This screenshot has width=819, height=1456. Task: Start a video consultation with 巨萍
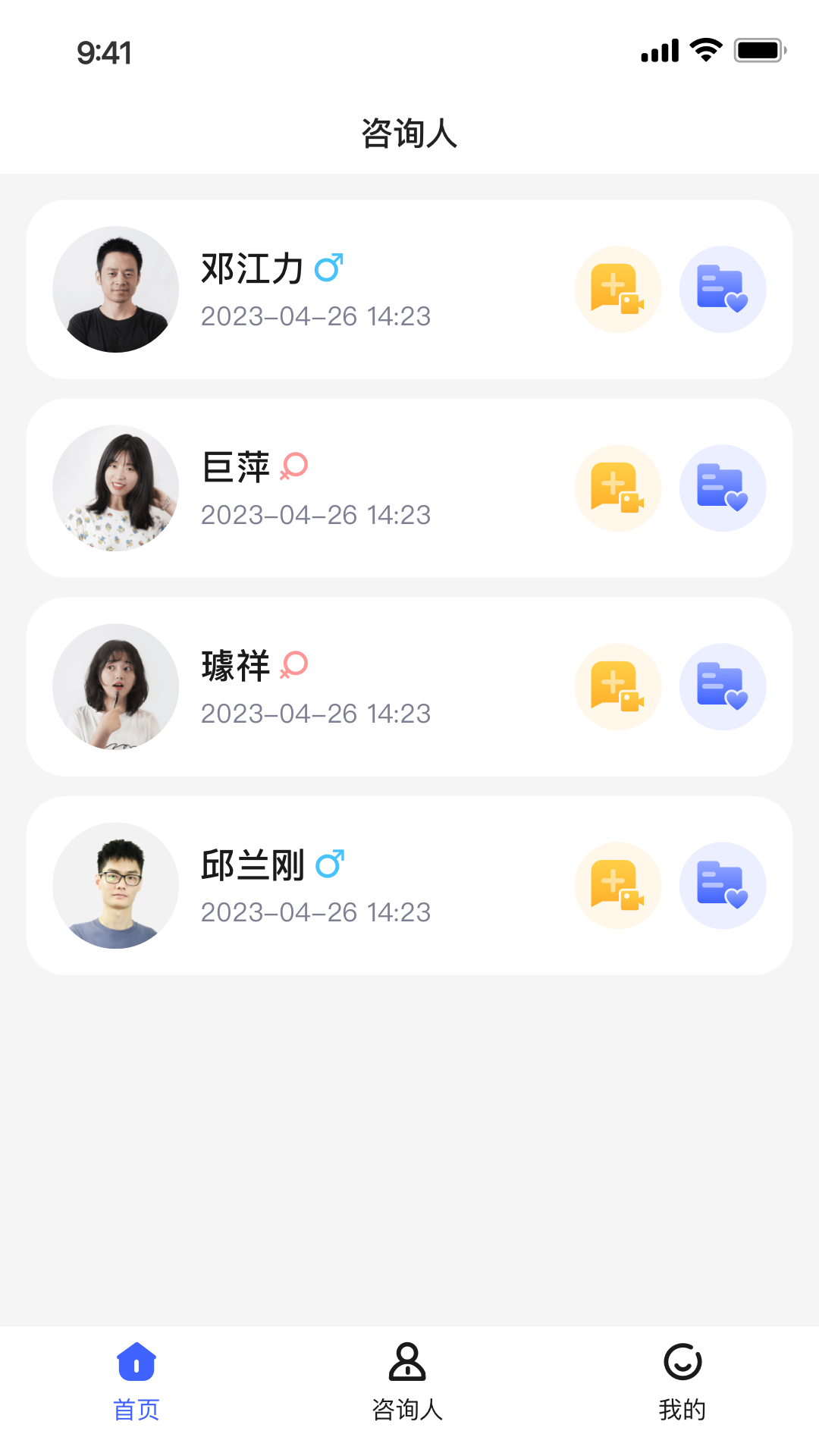617,488
